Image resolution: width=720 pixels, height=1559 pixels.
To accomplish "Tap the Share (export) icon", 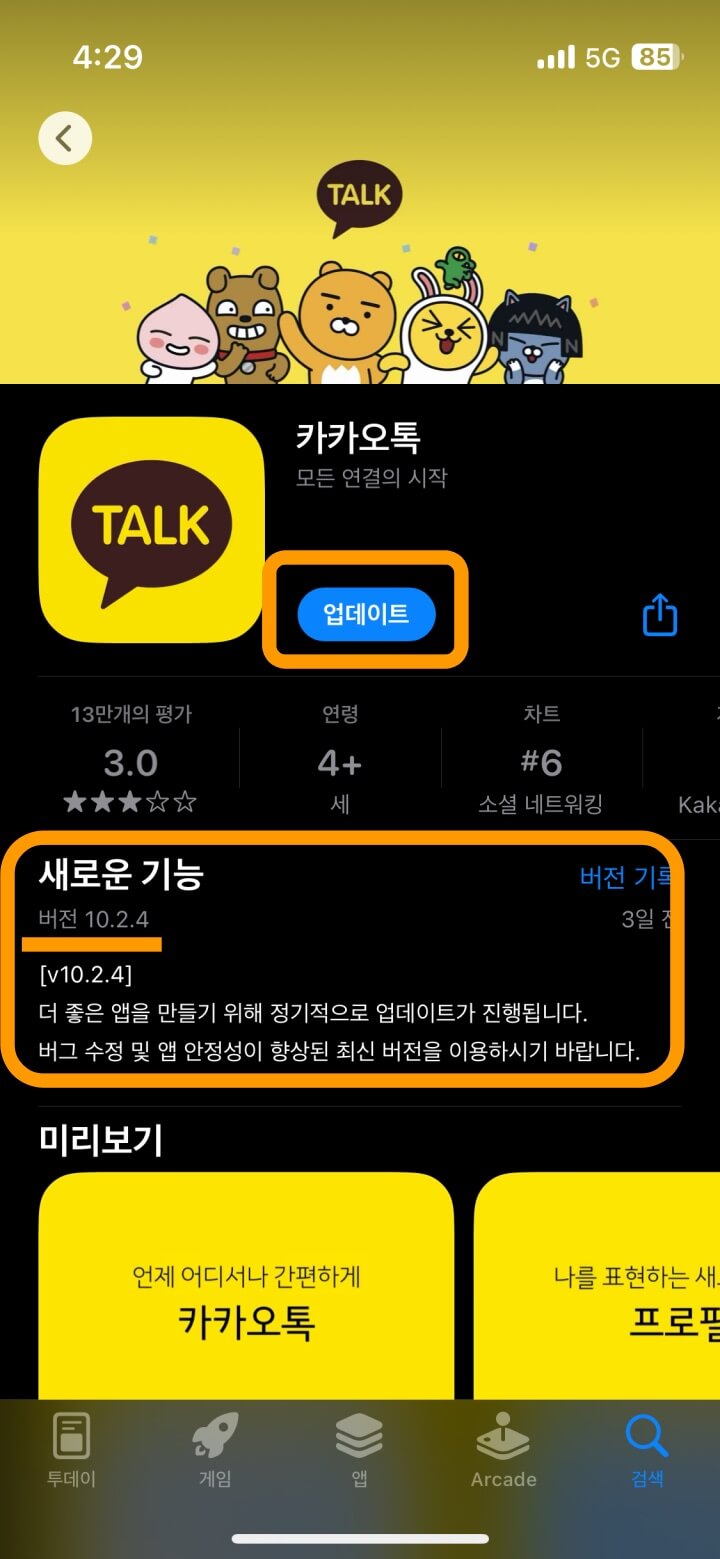I will (x=660, y=617).
